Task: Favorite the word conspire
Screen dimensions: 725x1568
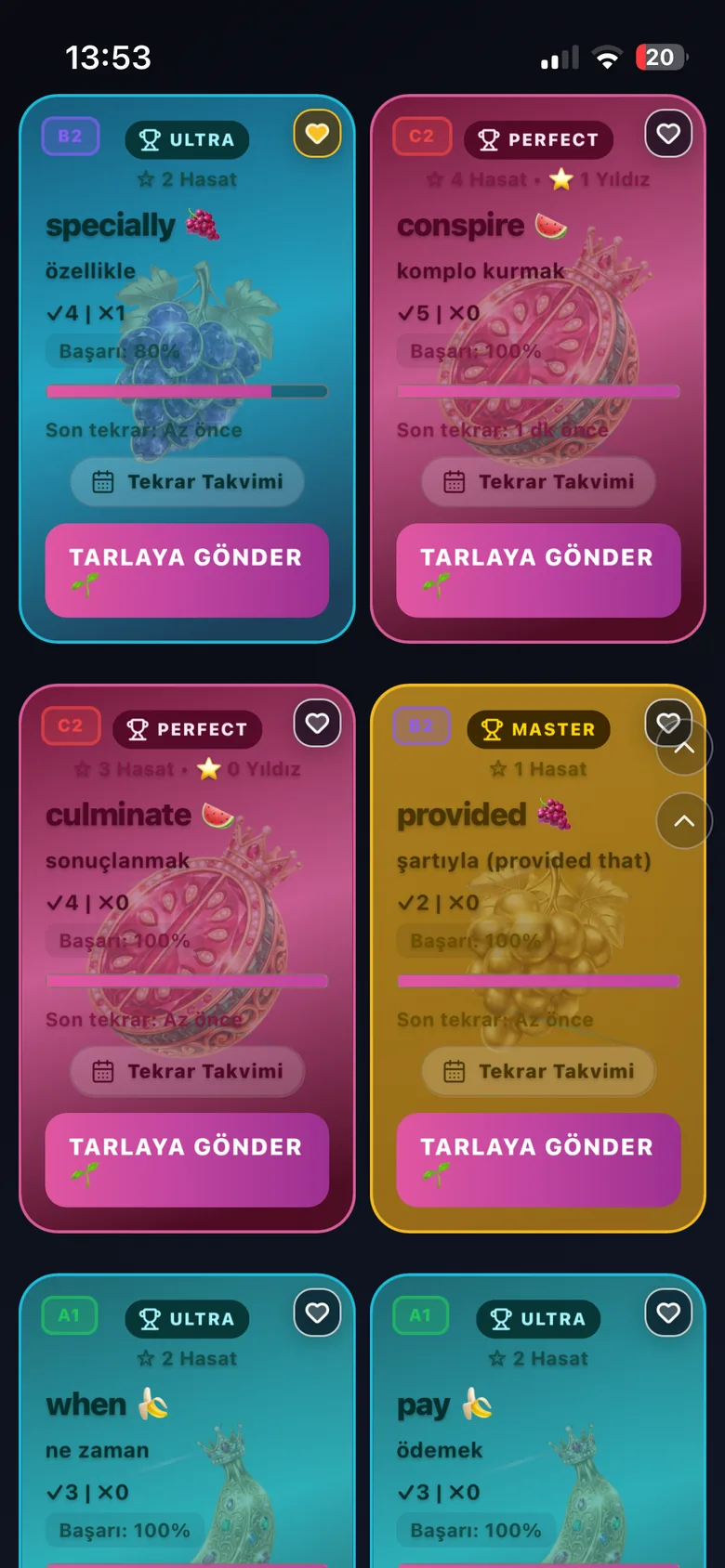Action: pyautogui.click(x=668, y=134)
